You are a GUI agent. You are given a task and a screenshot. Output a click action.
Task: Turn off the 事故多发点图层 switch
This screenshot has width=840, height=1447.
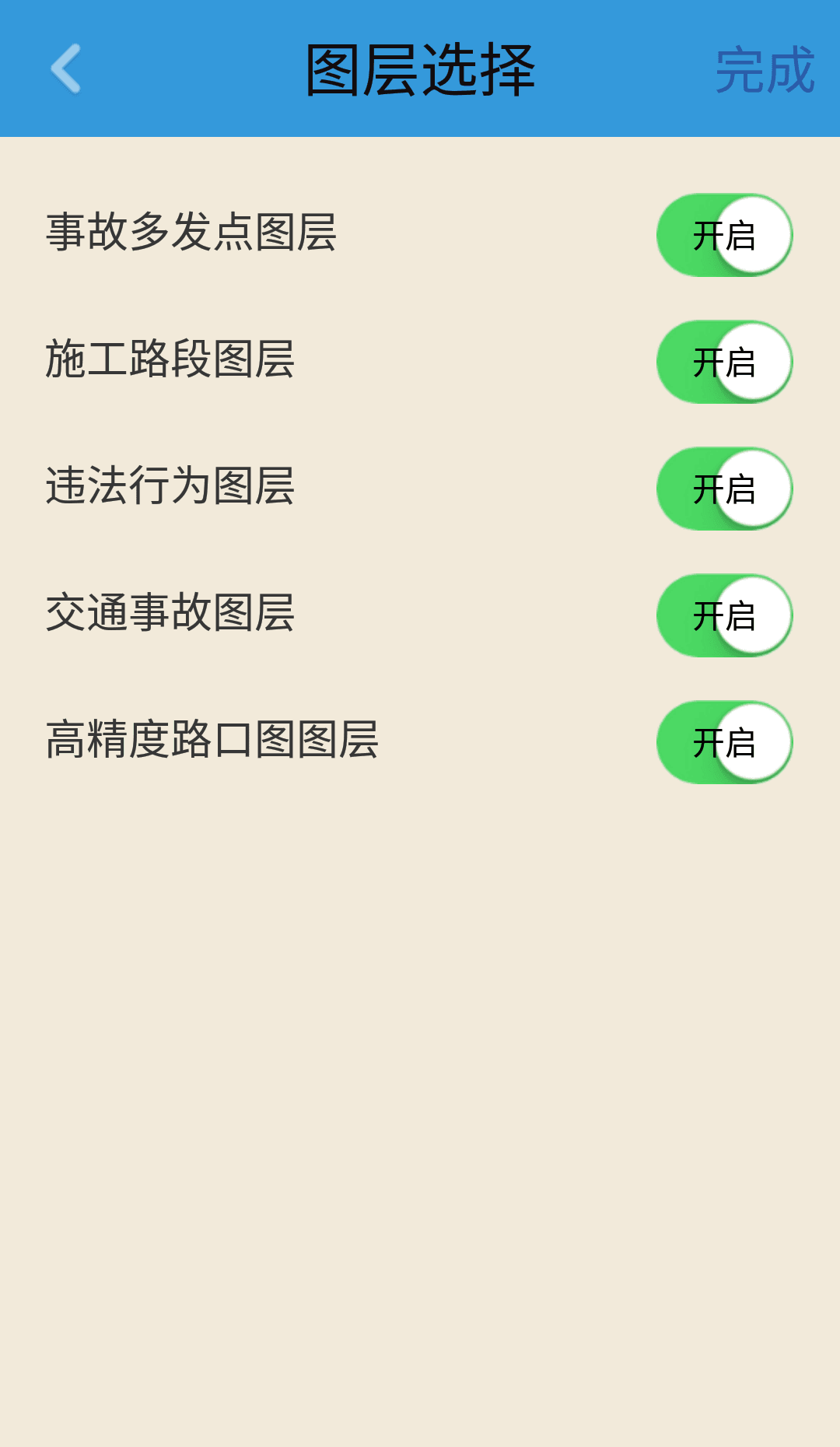[x=724, y=235]
